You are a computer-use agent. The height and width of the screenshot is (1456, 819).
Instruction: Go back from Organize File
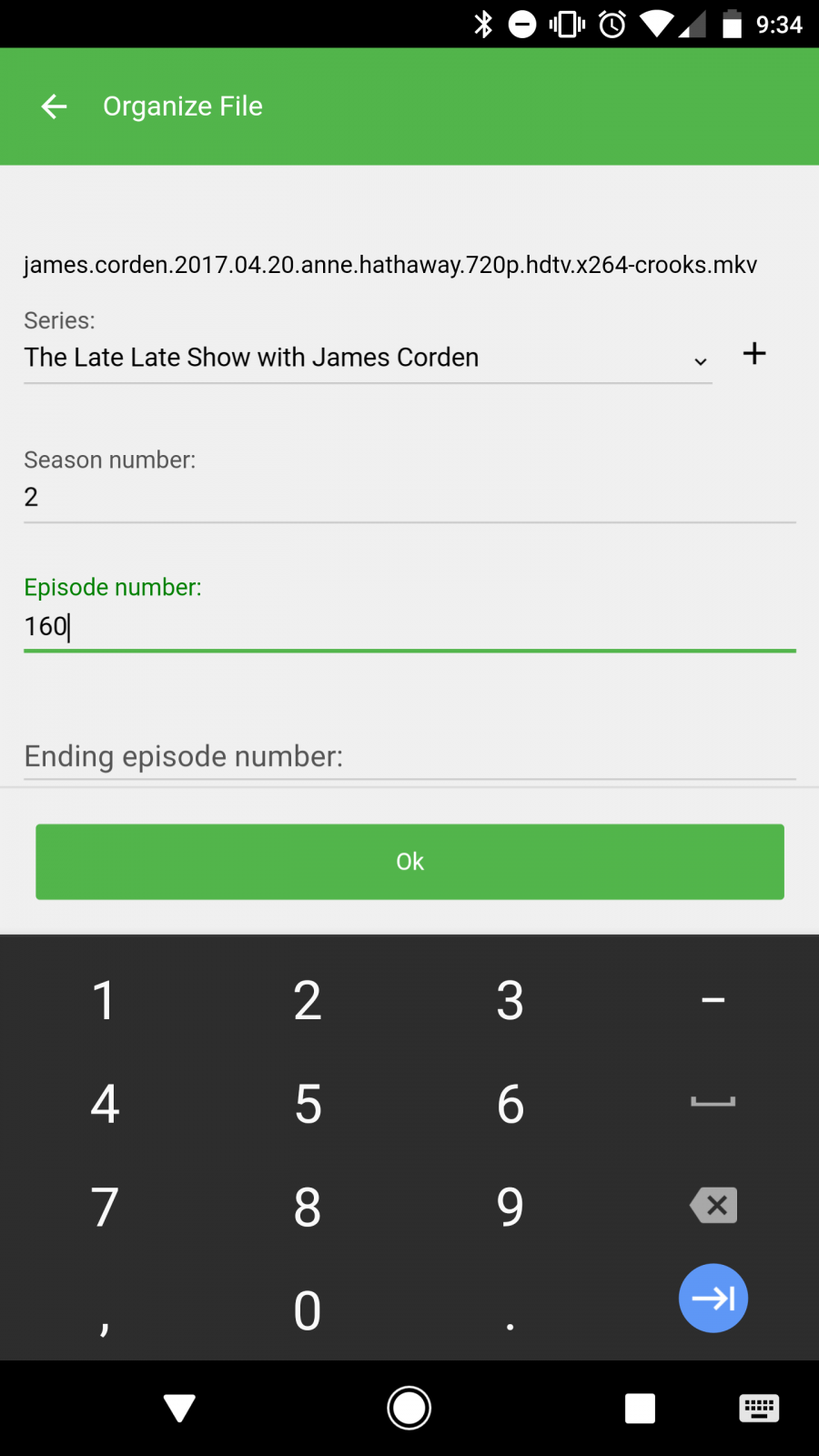pos(55,106)
